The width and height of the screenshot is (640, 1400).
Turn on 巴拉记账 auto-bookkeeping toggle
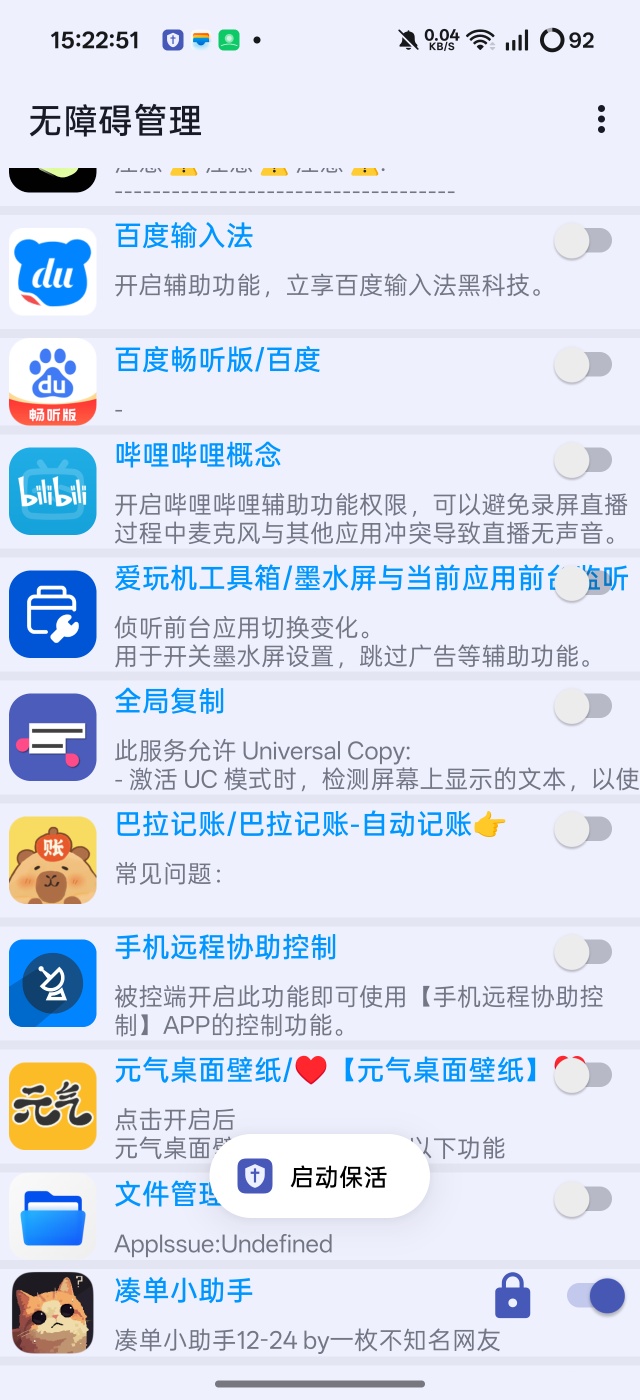(583, 829)
